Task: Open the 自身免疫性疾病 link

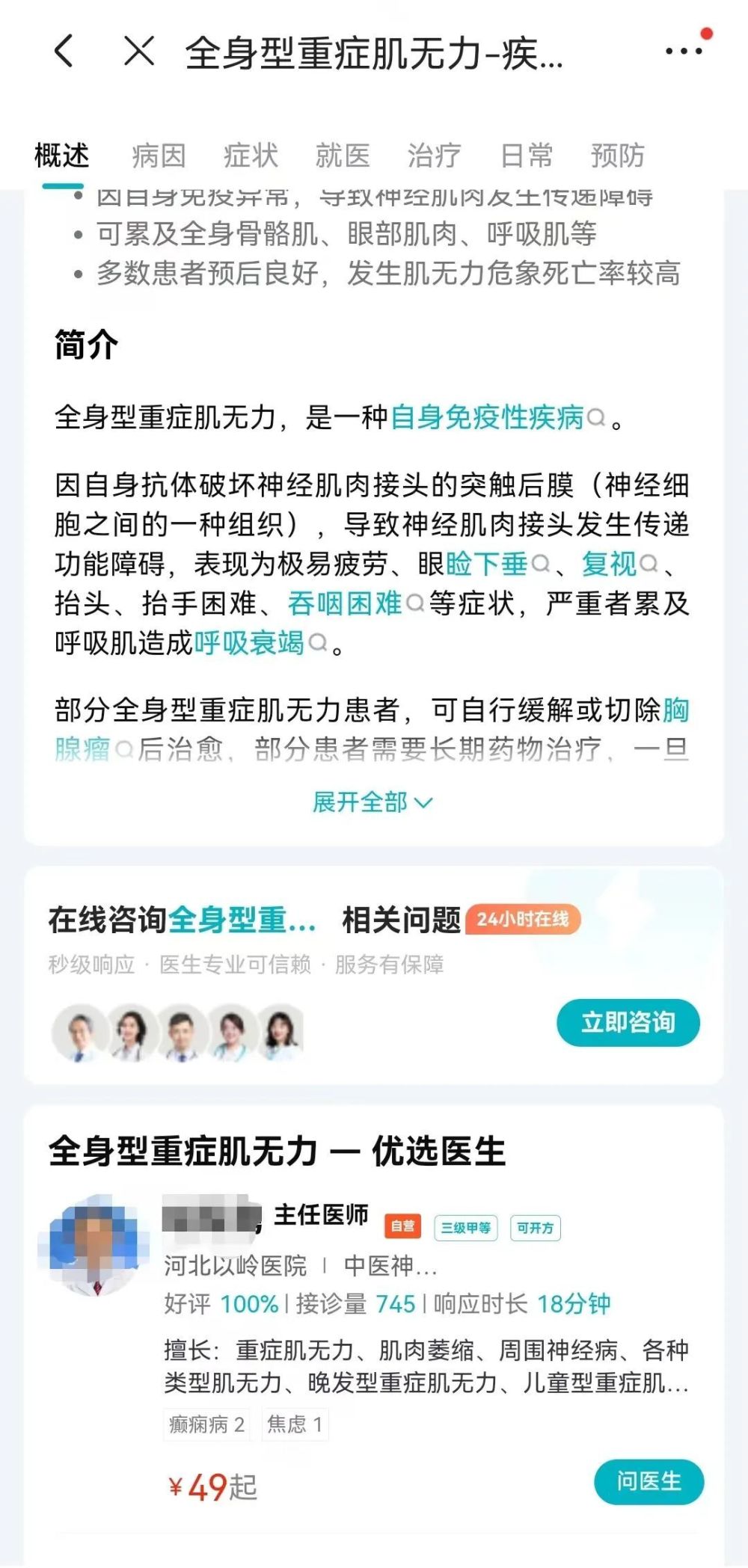Action: 488,417
